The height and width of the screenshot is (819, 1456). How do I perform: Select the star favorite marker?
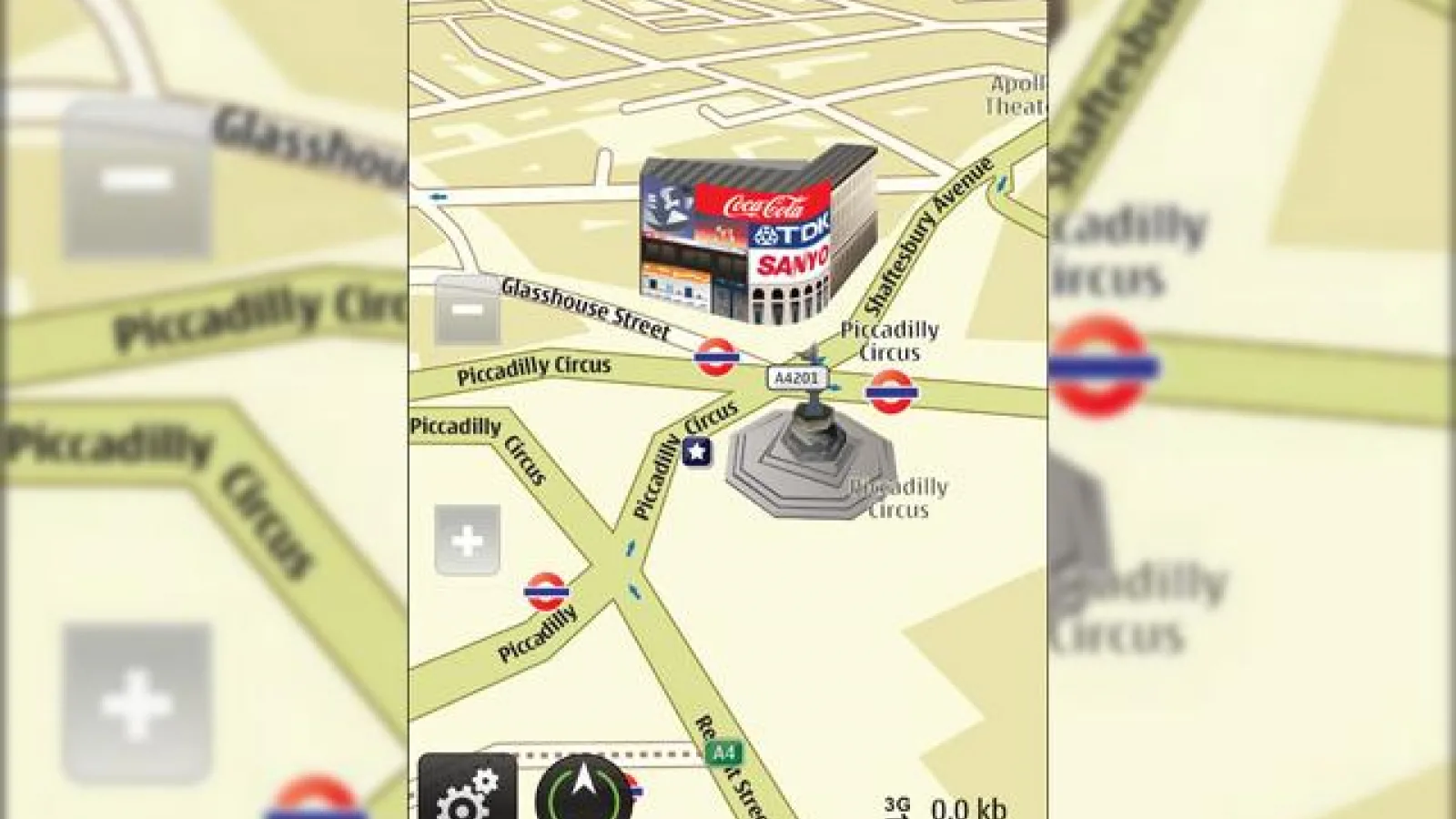pyautogui.click(x=697, y=451)
